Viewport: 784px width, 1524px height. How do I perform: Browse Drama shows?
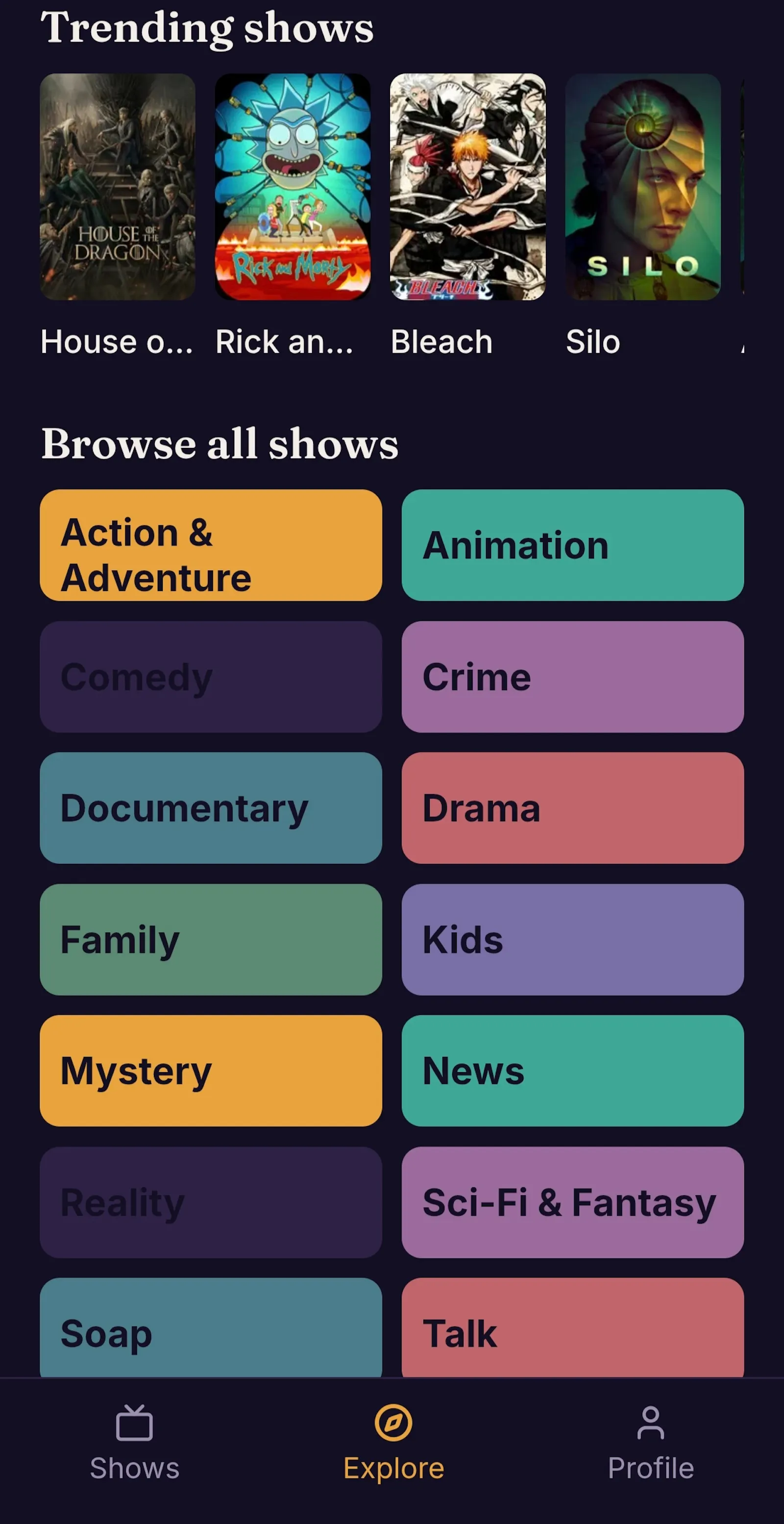click(x=572, y=808)
